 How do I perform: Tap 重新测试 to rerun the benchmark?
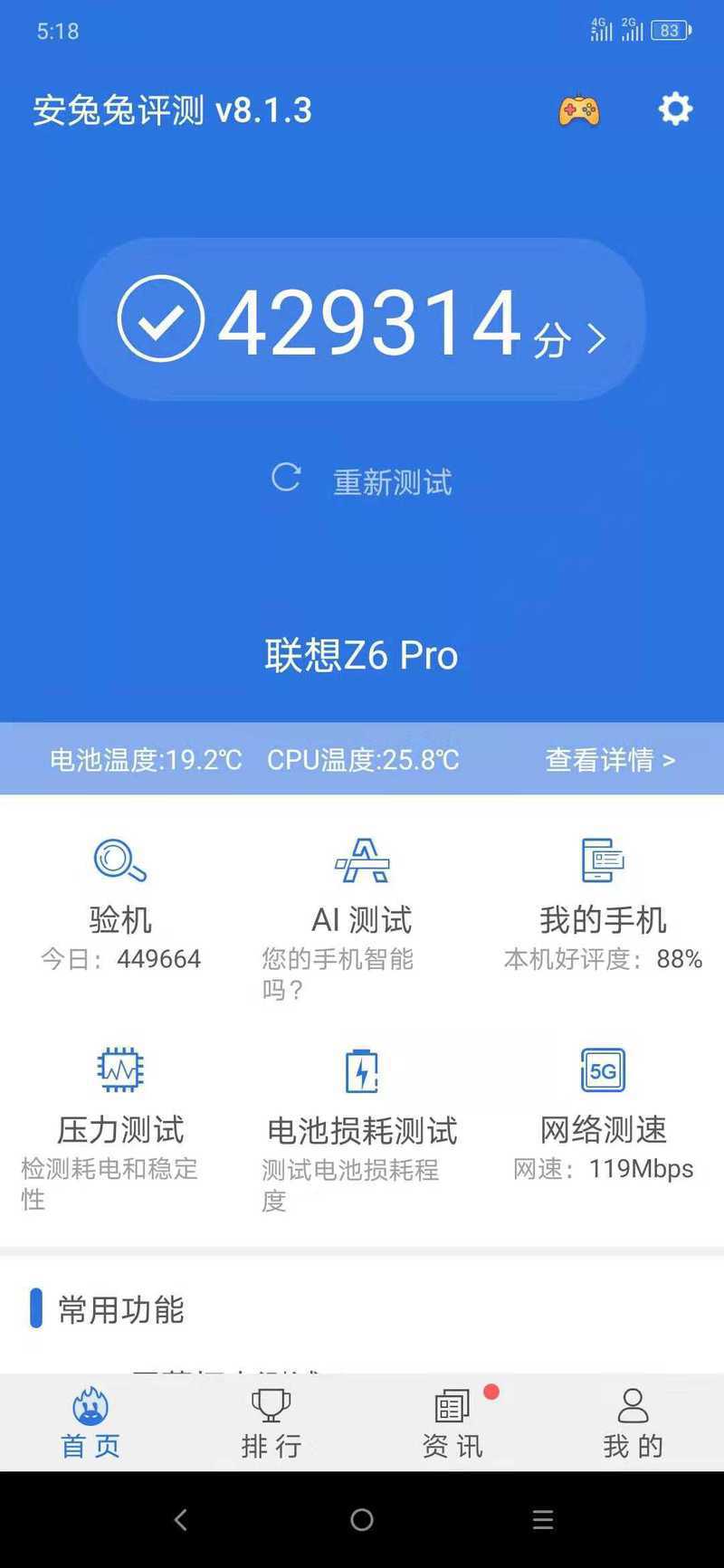coord(362,480)
